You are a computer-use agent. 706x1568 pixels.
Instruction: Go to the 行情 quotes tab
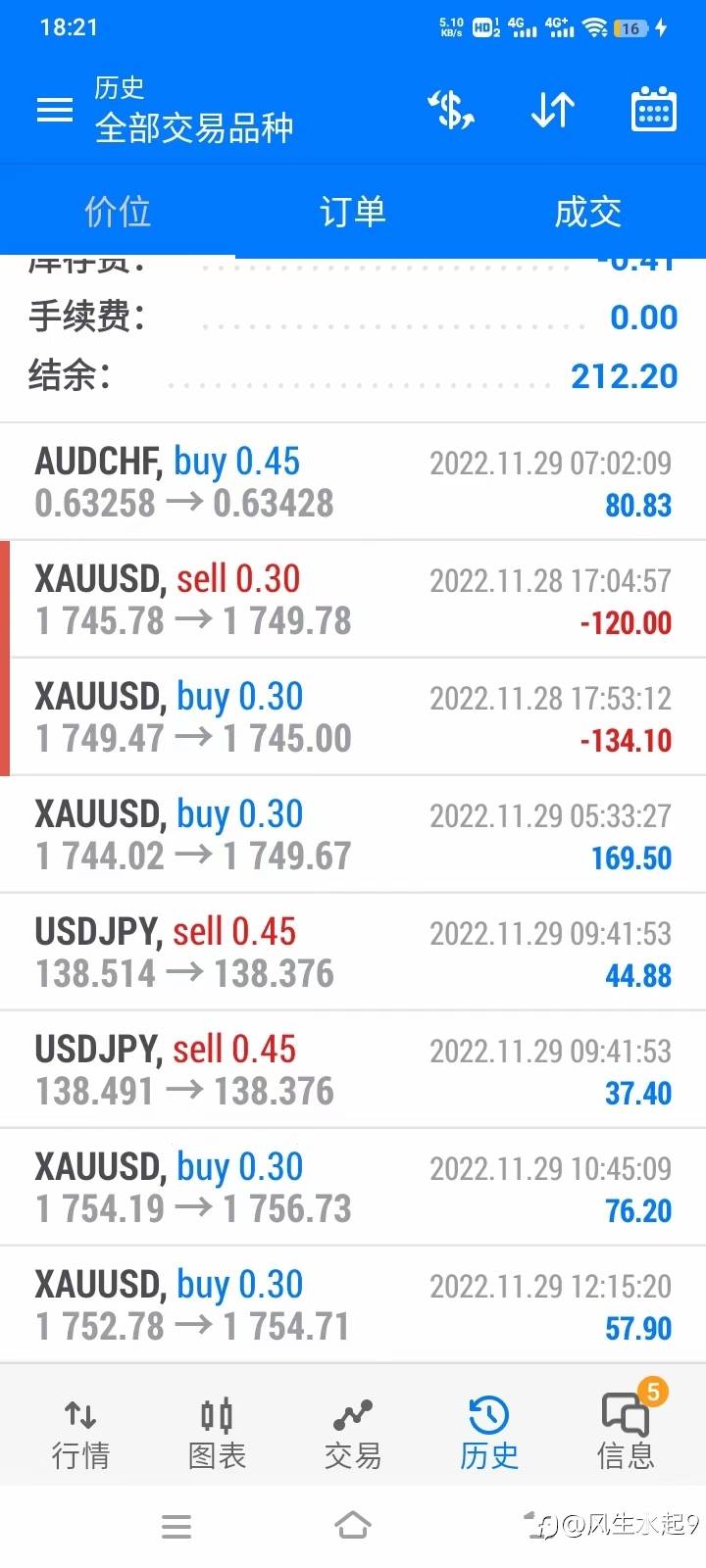80,1435
